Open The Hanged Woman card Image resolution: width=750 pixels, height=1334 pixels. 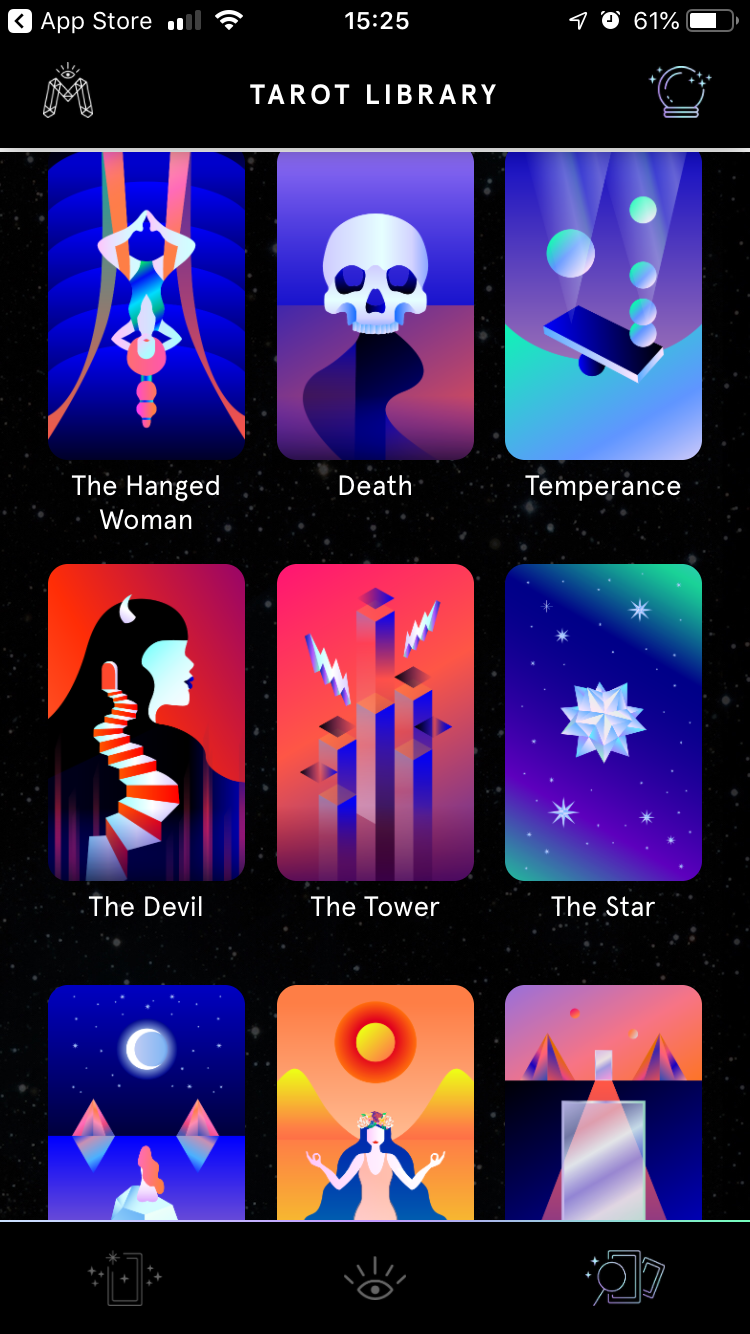coord(146,305)
